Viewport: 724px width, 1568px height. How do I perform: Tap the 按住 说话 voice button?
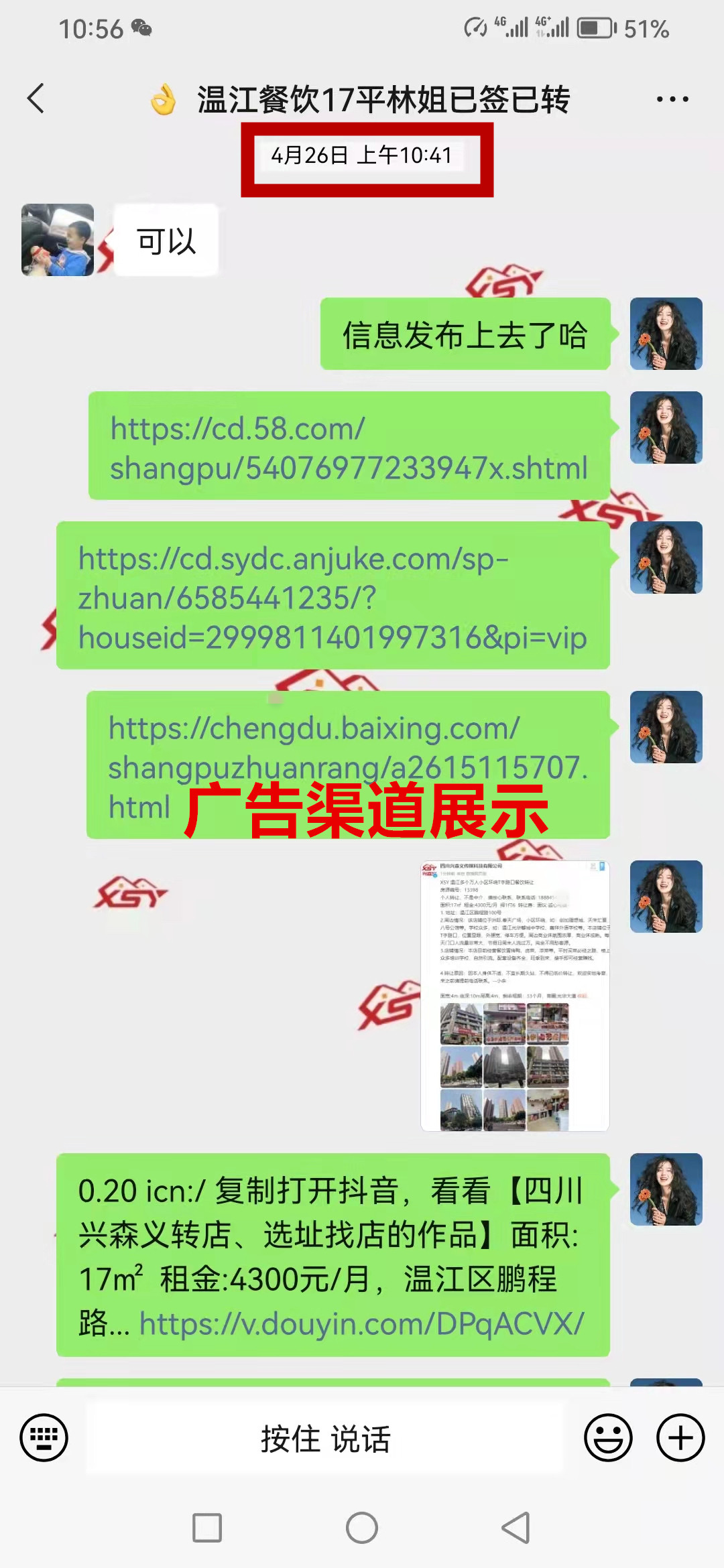pos(326,1438)
